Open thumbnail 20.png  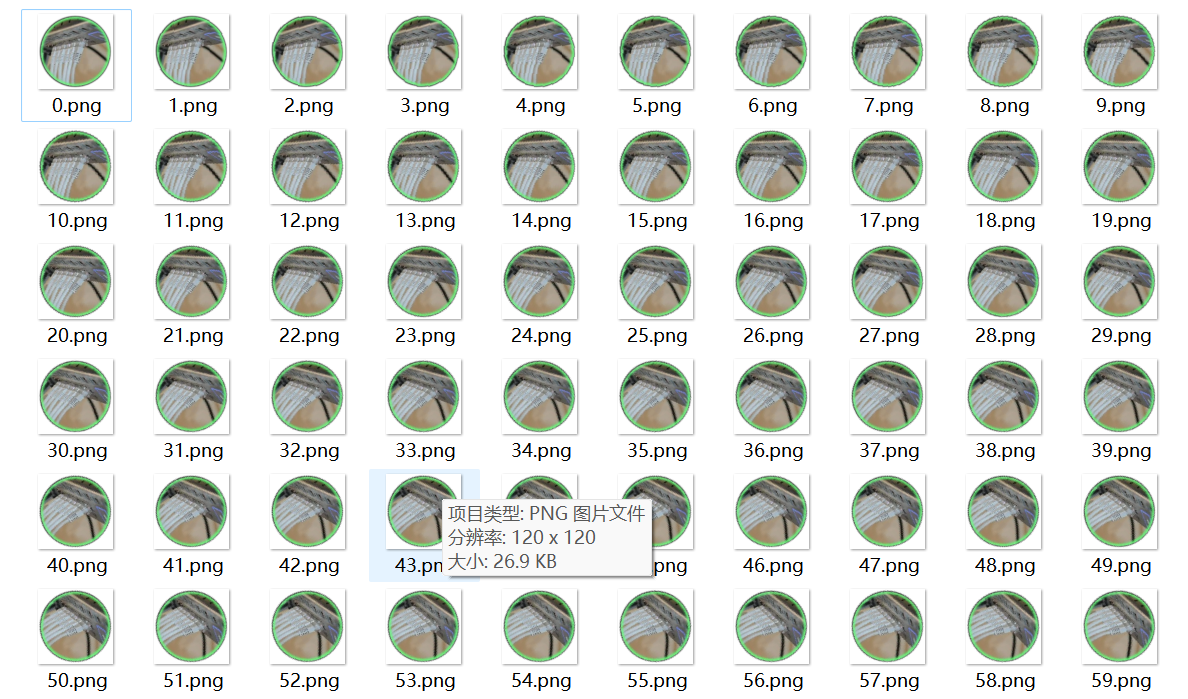(76, 282)
